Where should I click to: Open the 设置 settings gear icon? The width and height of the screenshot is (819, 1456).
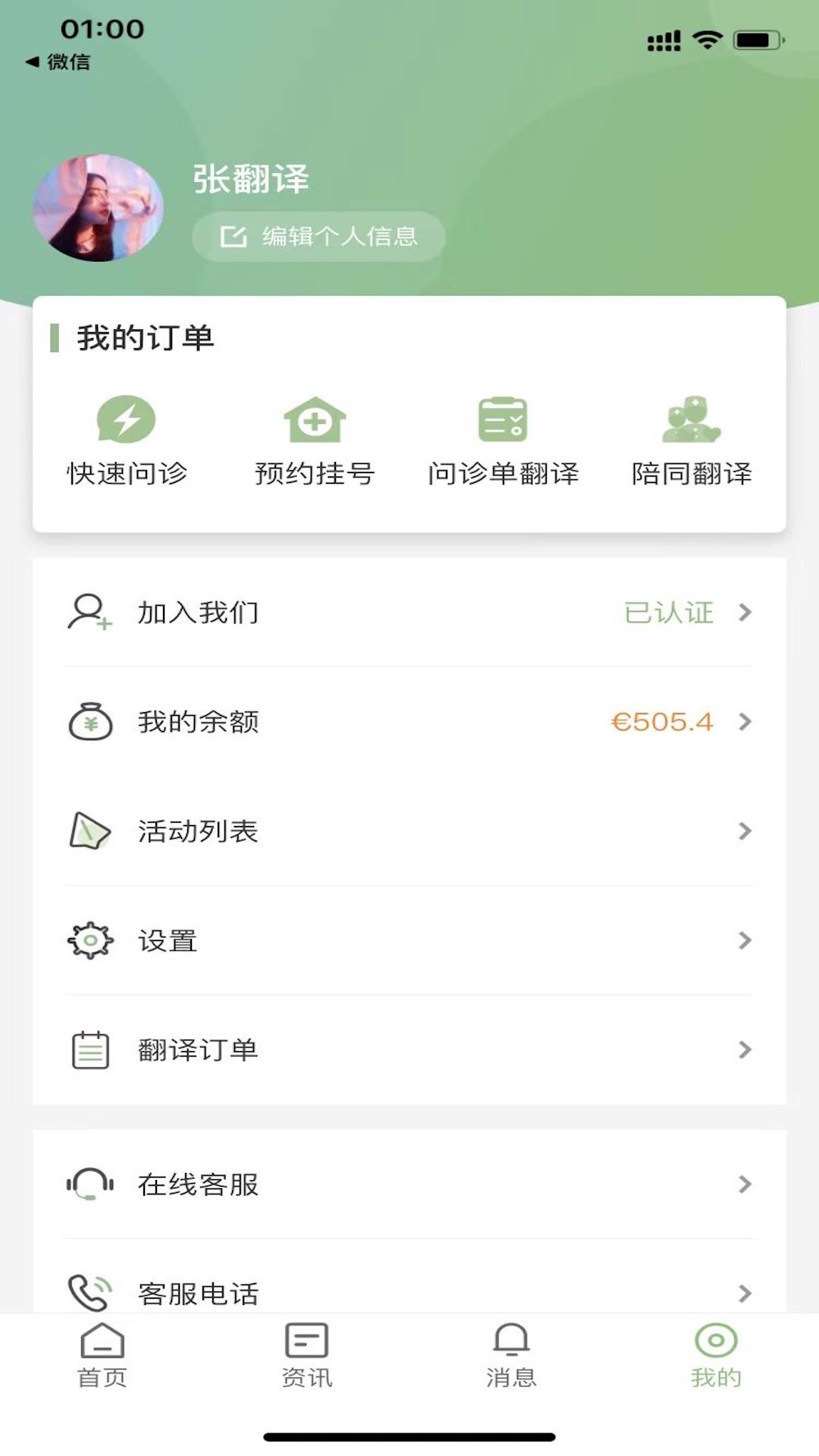coord(89,940)
